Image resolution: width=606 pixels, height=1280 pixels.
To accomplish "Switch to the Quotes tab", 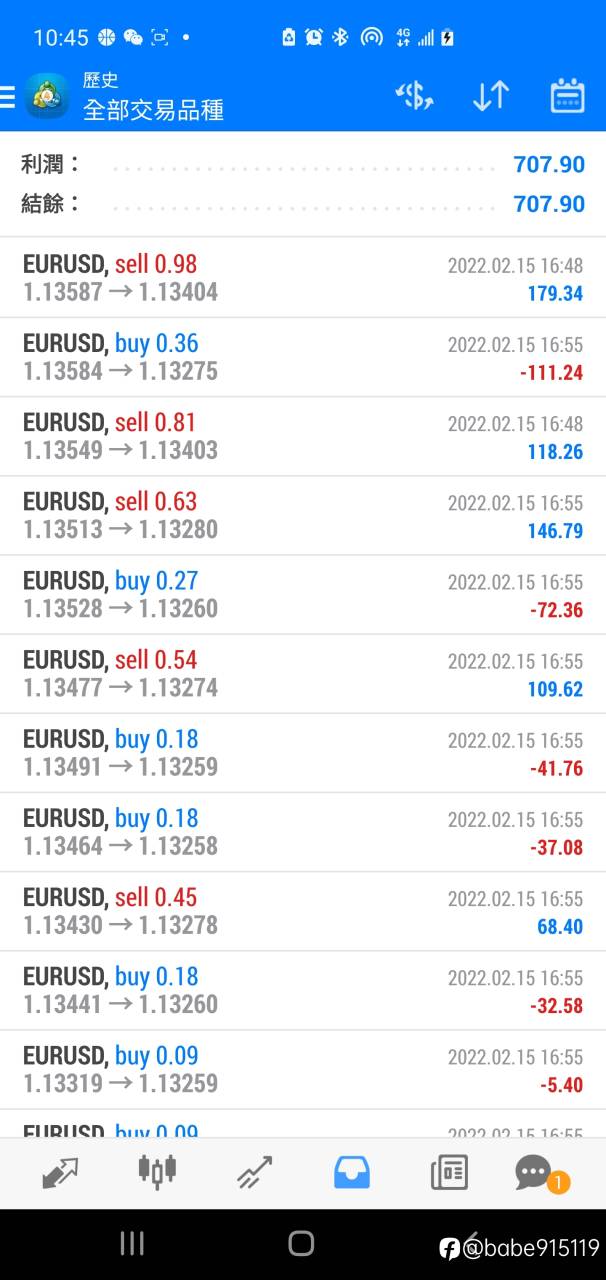I will pyautogui.click(x=60, y=1172).
